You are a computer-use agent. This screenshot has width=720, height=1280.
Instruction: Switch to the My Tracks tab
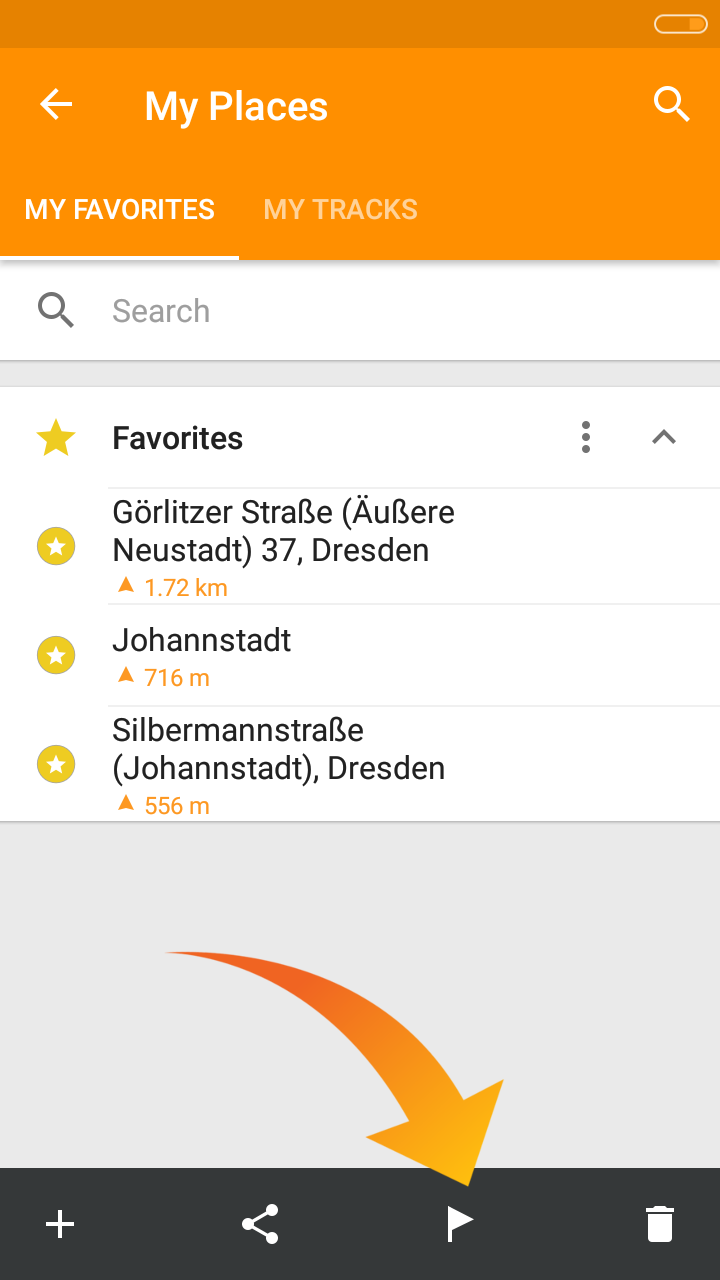point(340,210)
